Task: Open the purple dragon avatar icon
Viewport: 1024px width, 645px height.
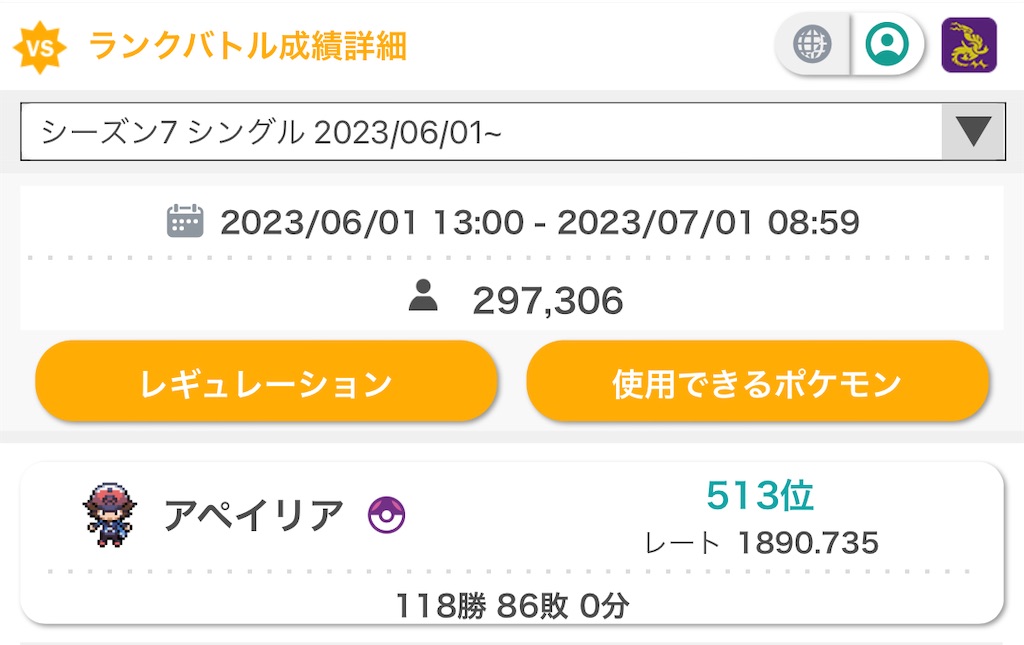Action: (x=969, y=45)
